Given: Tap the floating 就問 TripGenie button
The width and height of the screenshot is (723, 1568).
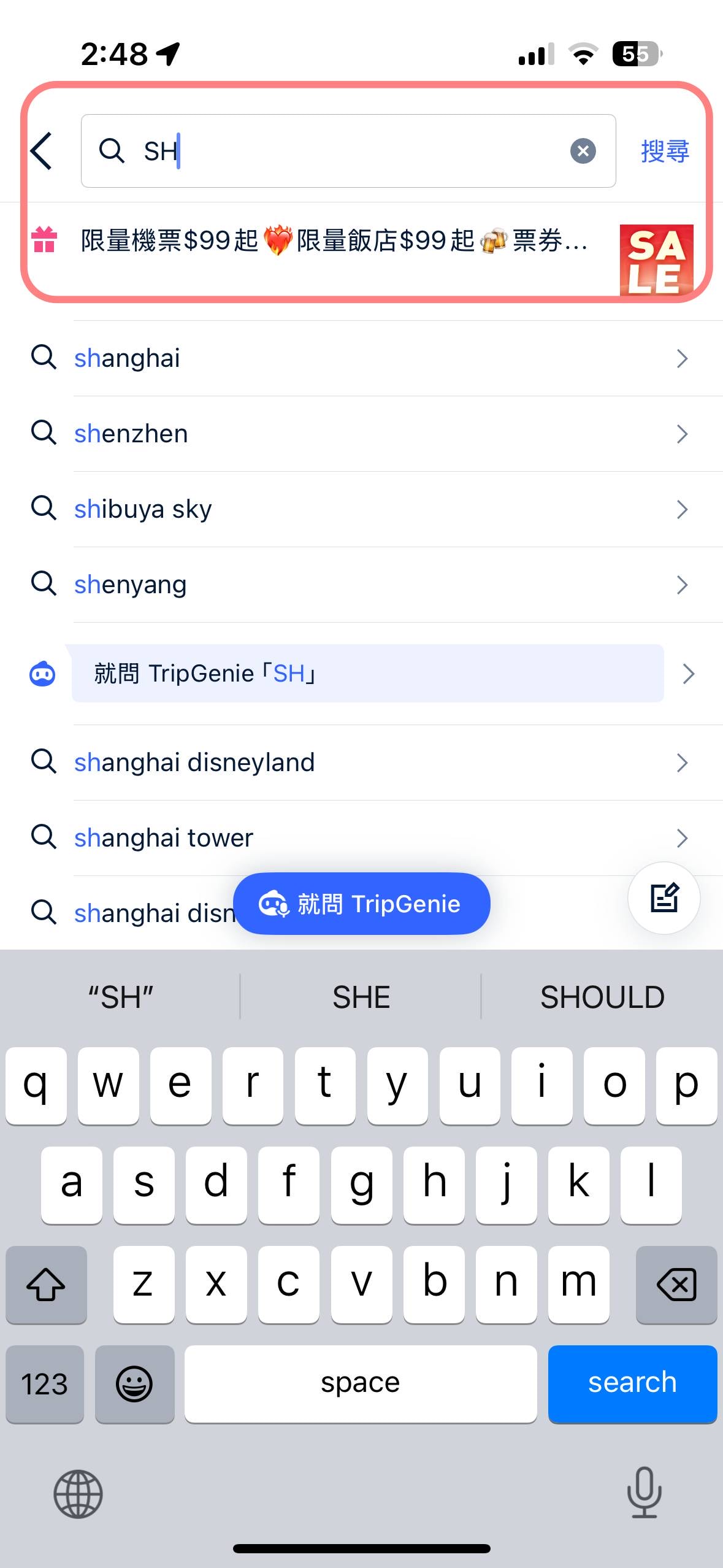Looking at the screenshot, I should tap(362, 904).
